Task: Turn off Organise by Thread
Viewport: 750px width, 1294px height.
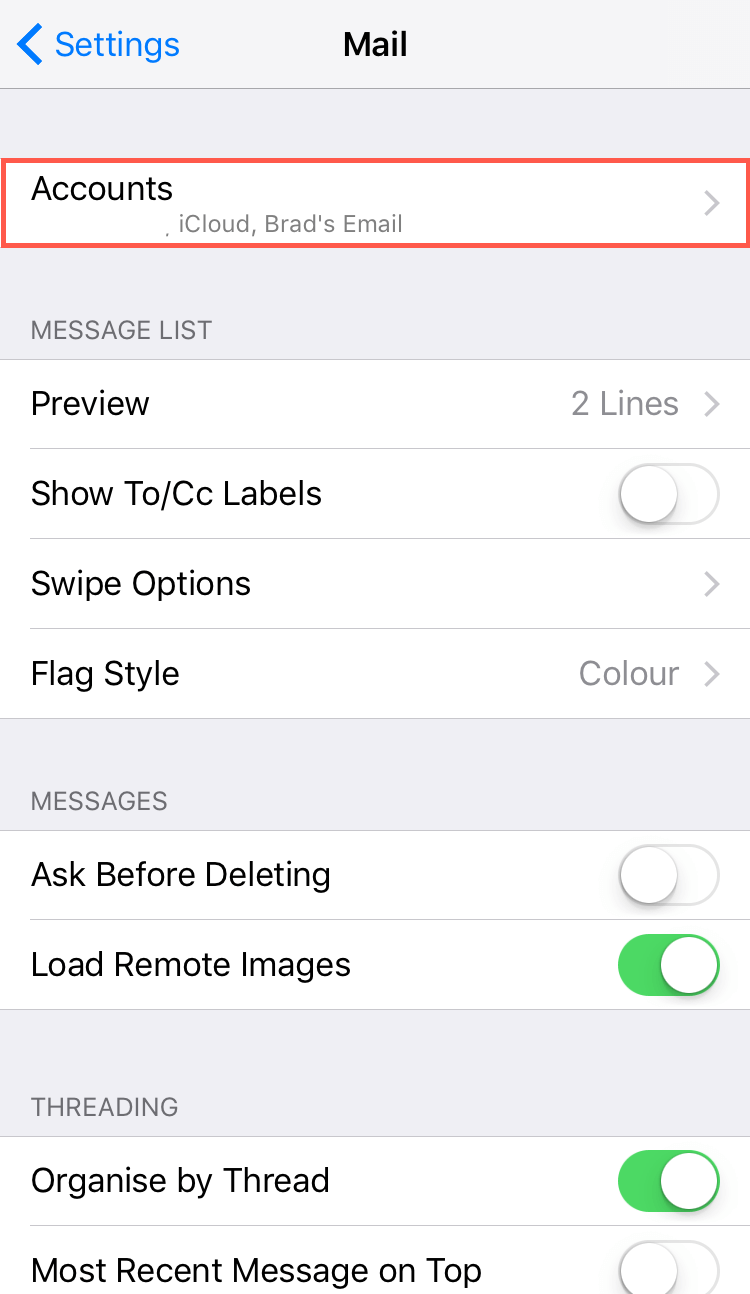Action: (669, 1181)
